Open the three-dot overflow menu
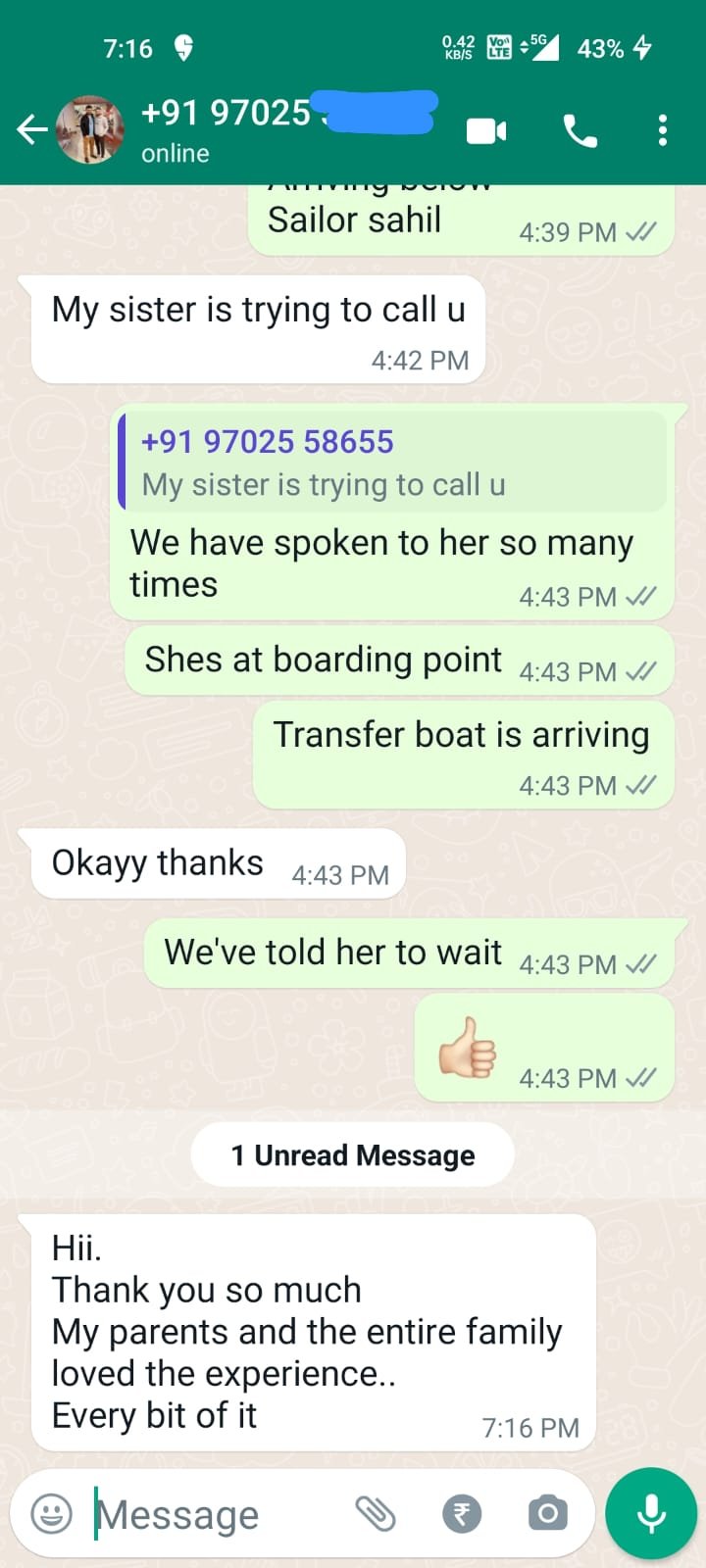The width and height of the screenshot is (706, 1568). (663, 130)
